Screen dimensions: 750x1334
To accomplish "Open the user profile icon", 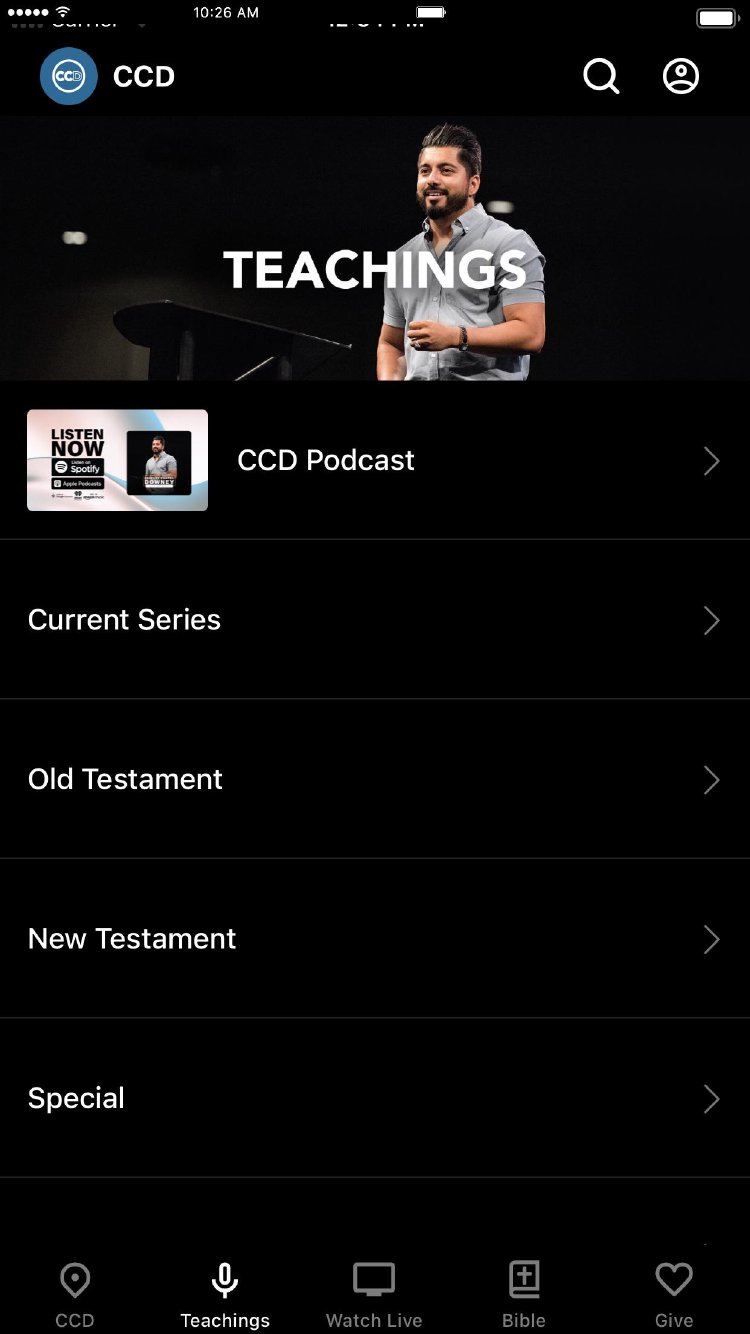I will click(681, 76).
